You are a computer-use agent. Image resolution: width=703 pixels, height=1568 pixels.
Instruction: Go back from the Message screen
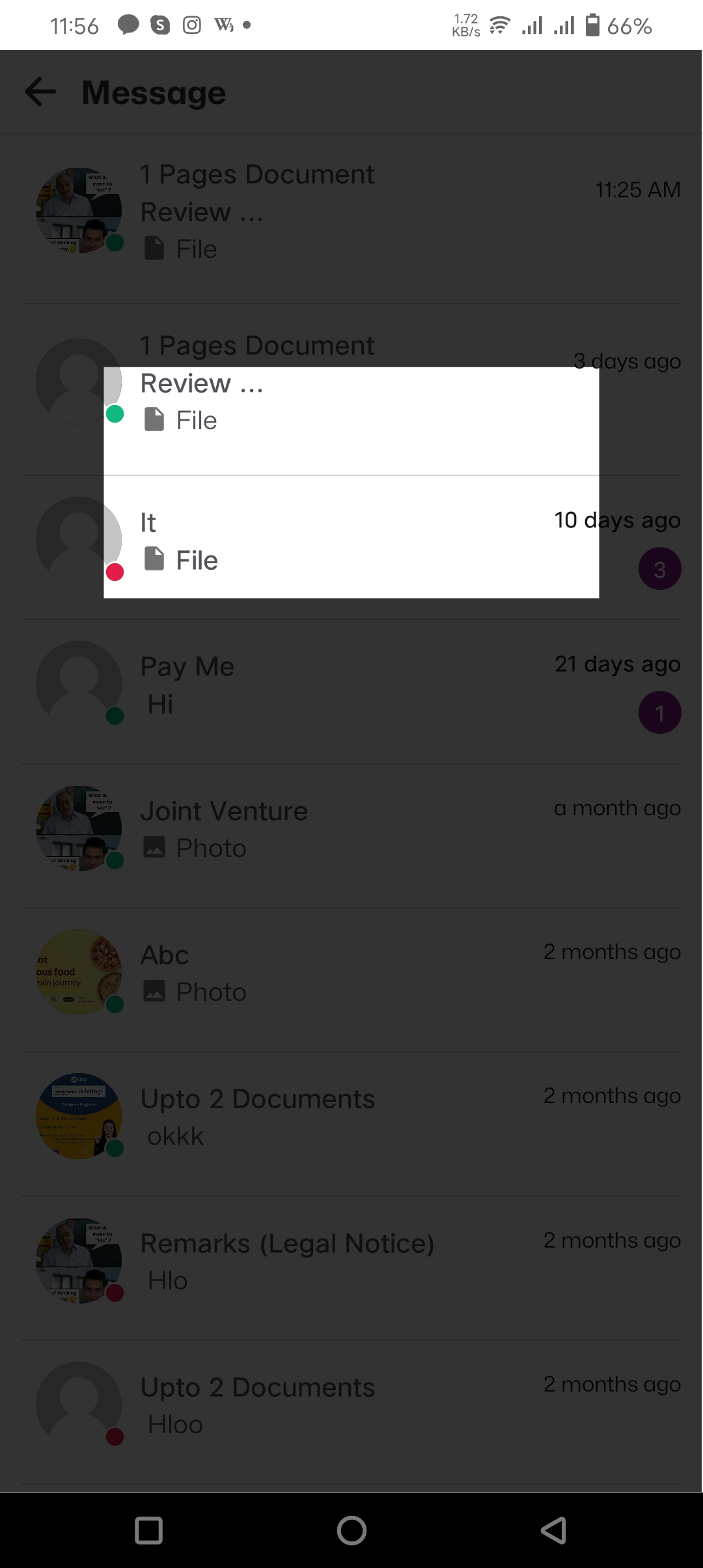point(40,92)
